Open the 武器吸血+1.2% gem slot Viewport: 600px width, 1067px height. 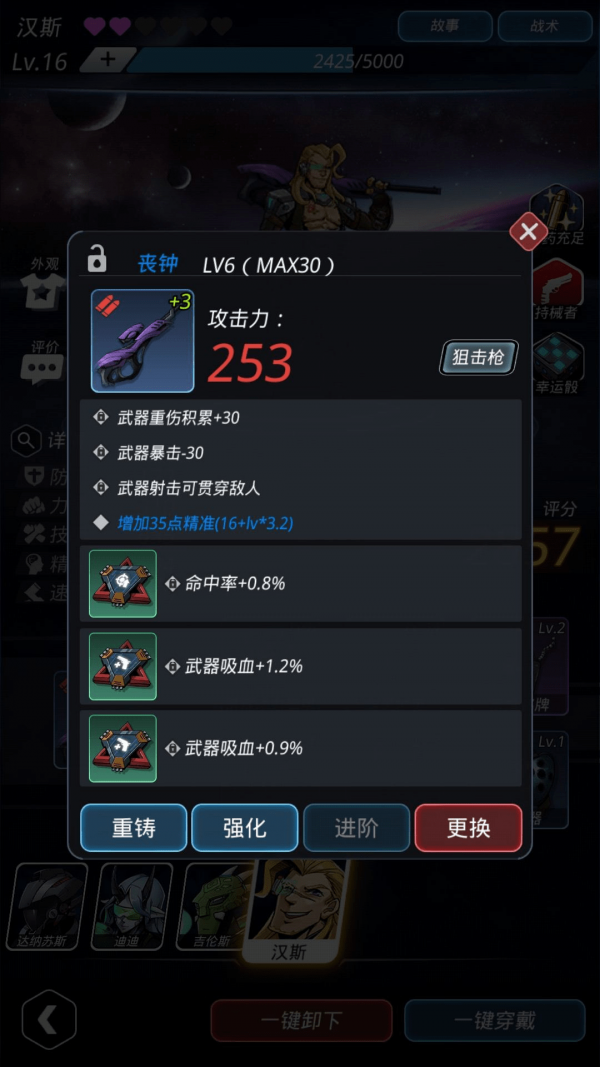click(x=123, y=666)
